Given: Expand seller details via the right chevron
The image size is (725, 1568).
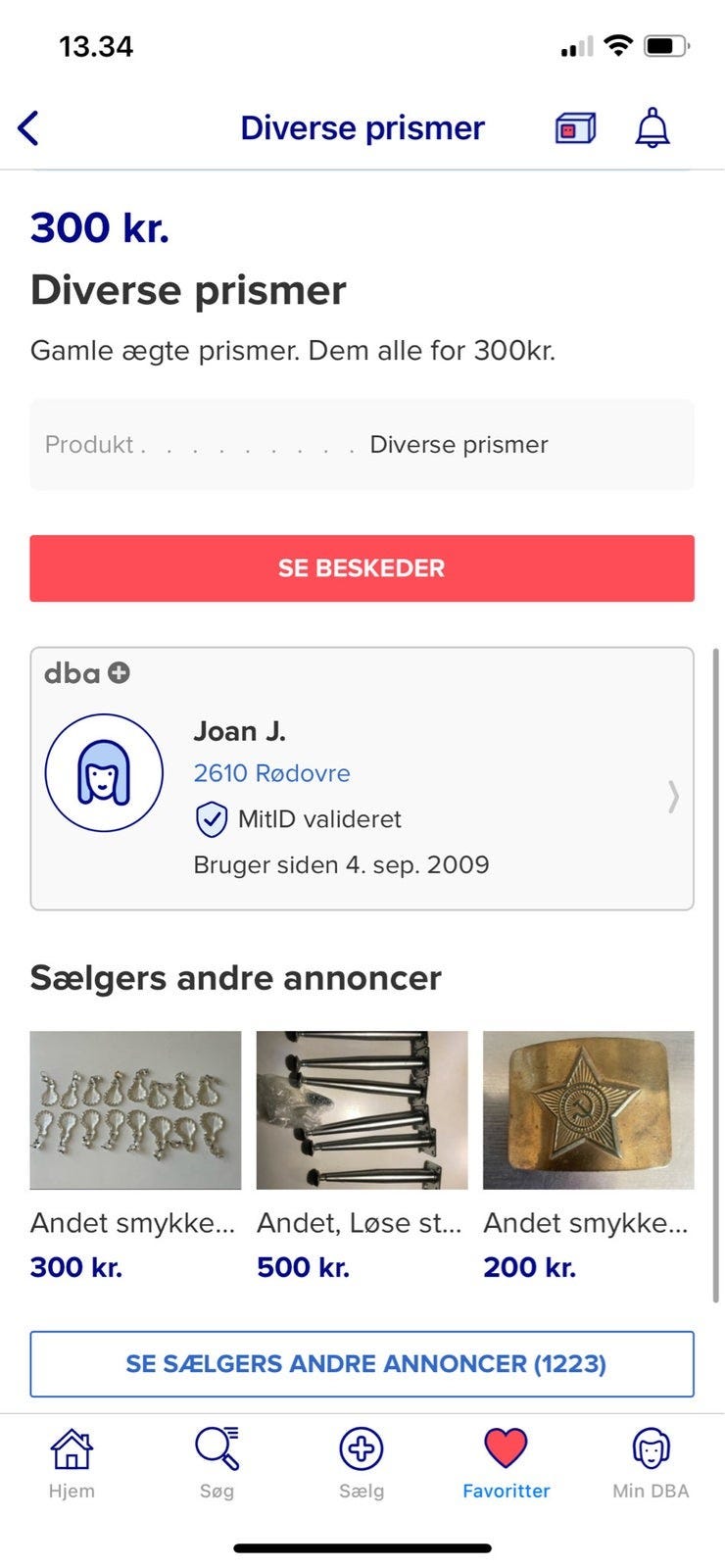Looking at the screenshot, I should point(673,798).
